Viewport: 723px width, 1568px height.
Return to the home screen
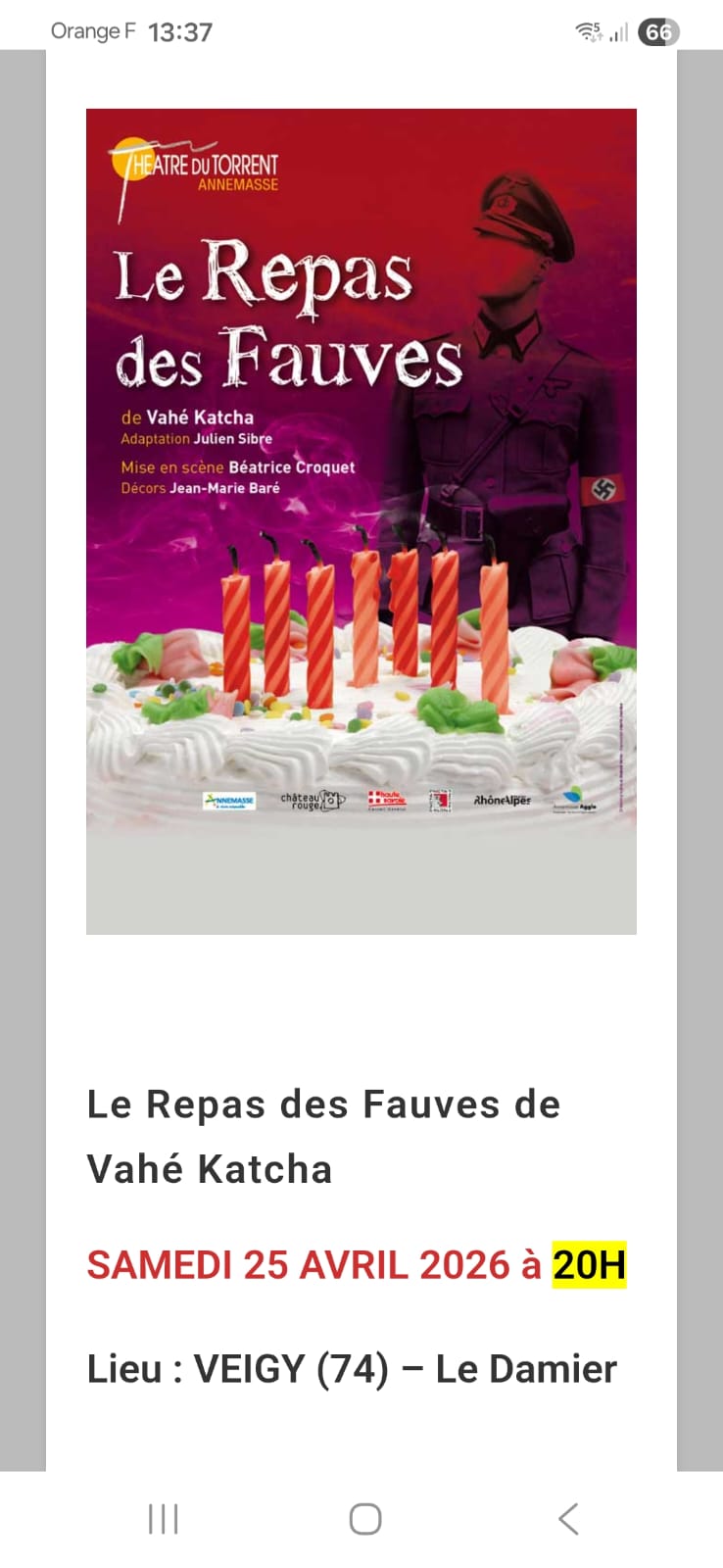click(364, 1519)
